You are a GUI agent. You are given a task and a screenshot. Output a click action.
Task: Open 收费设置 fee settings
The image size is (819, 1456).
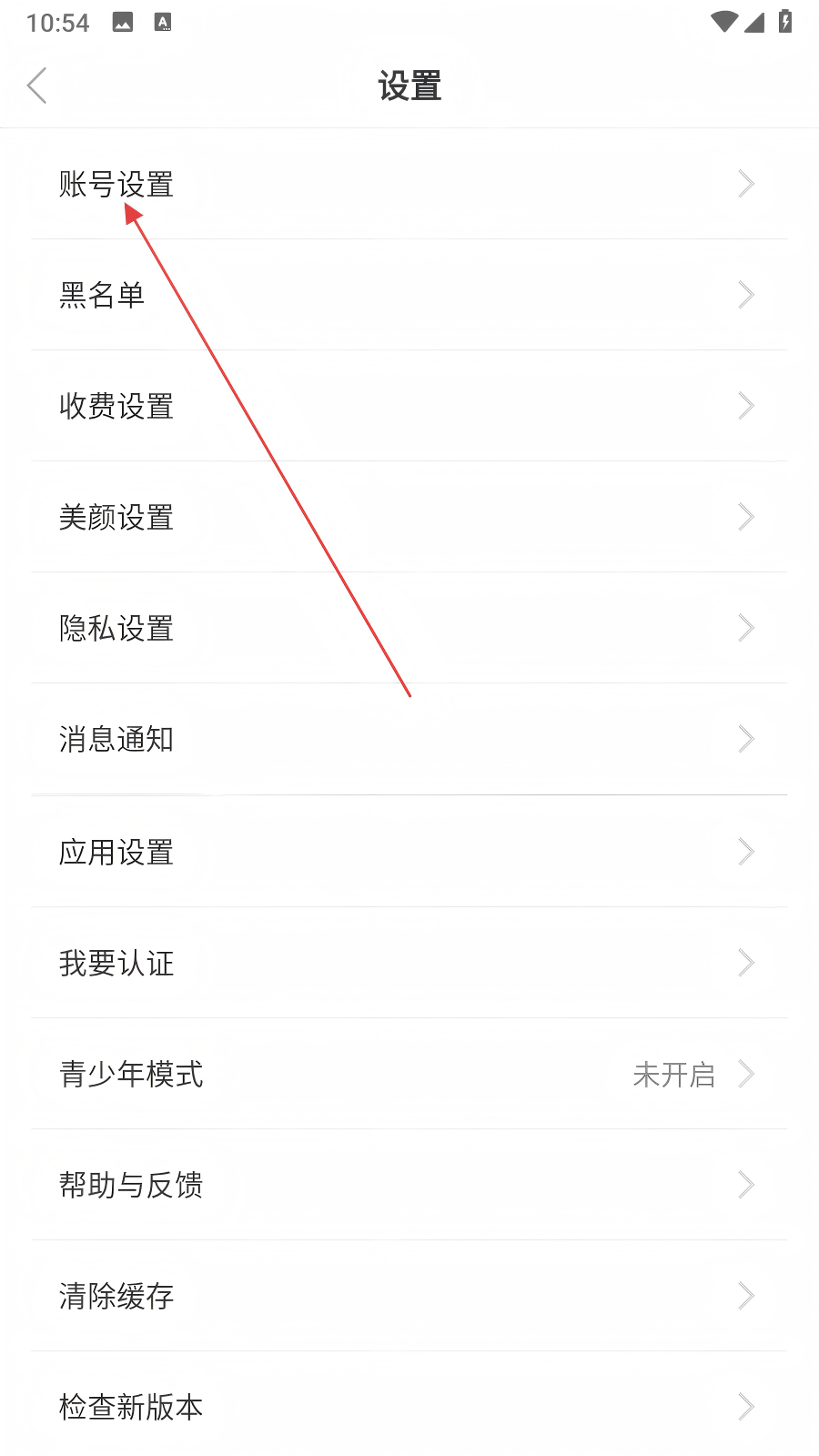point(409,406)
